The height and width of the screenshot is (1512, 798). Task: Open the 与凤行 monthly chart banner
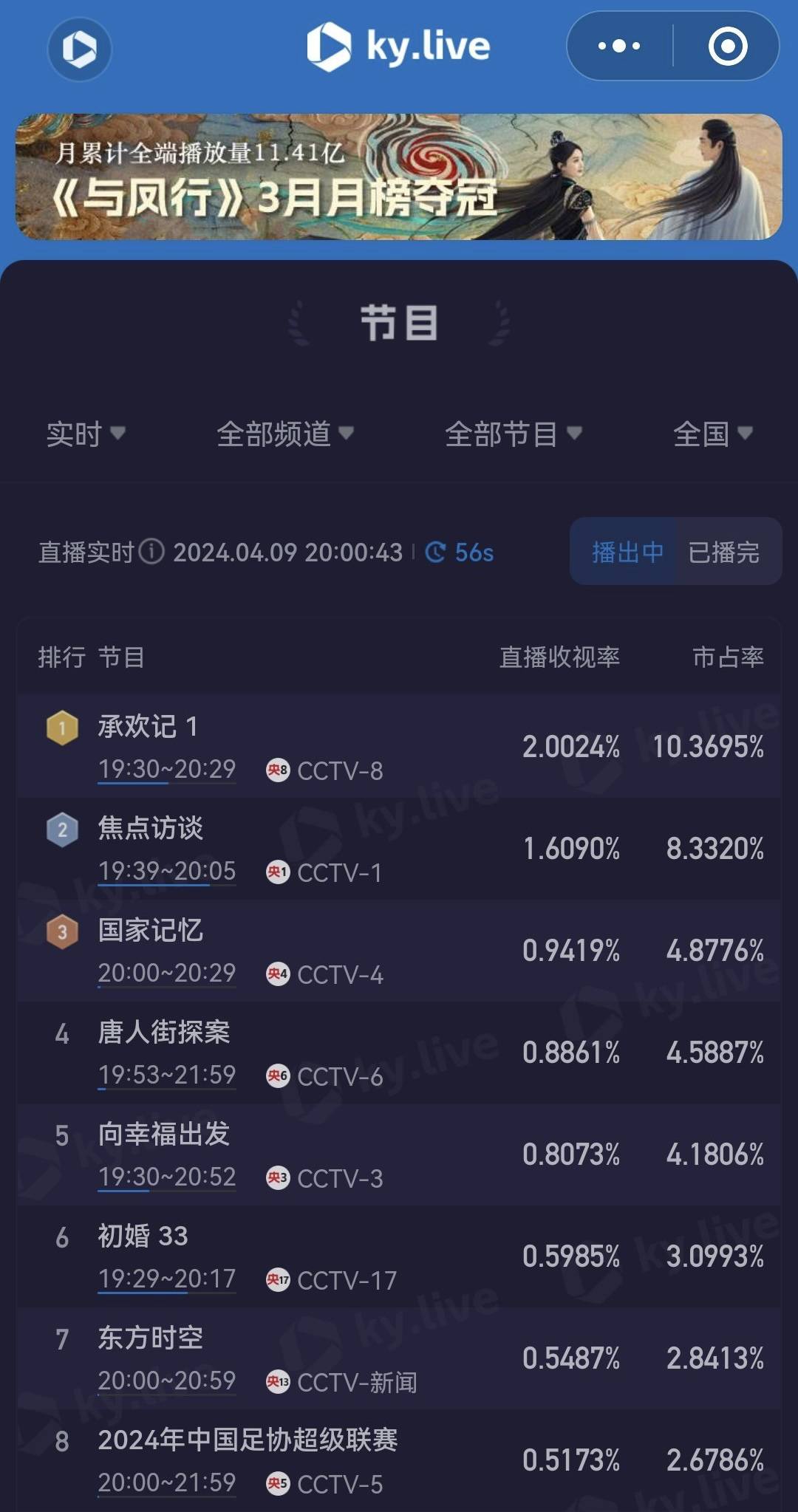point(399,177)
